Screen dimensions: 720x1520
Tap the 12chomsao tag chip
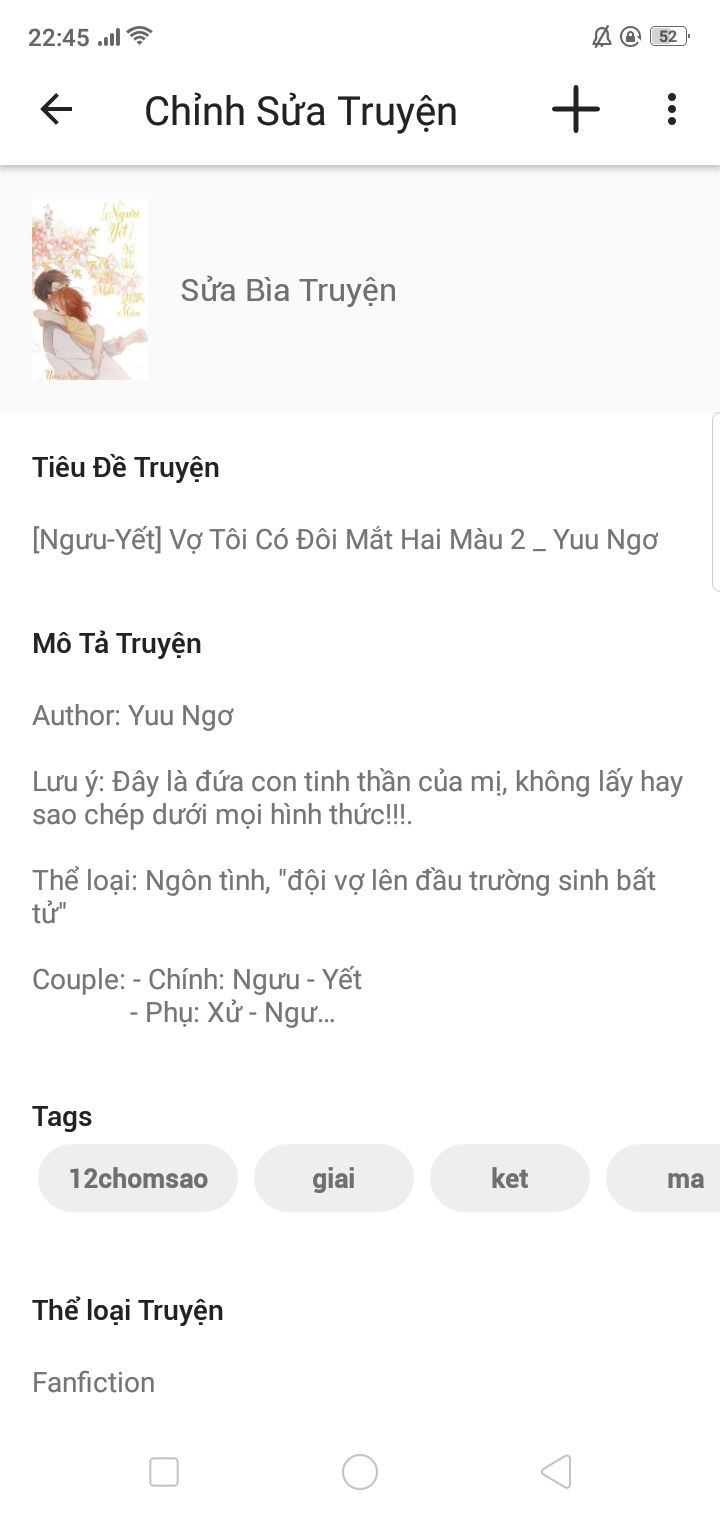[x=138, y=1178]
